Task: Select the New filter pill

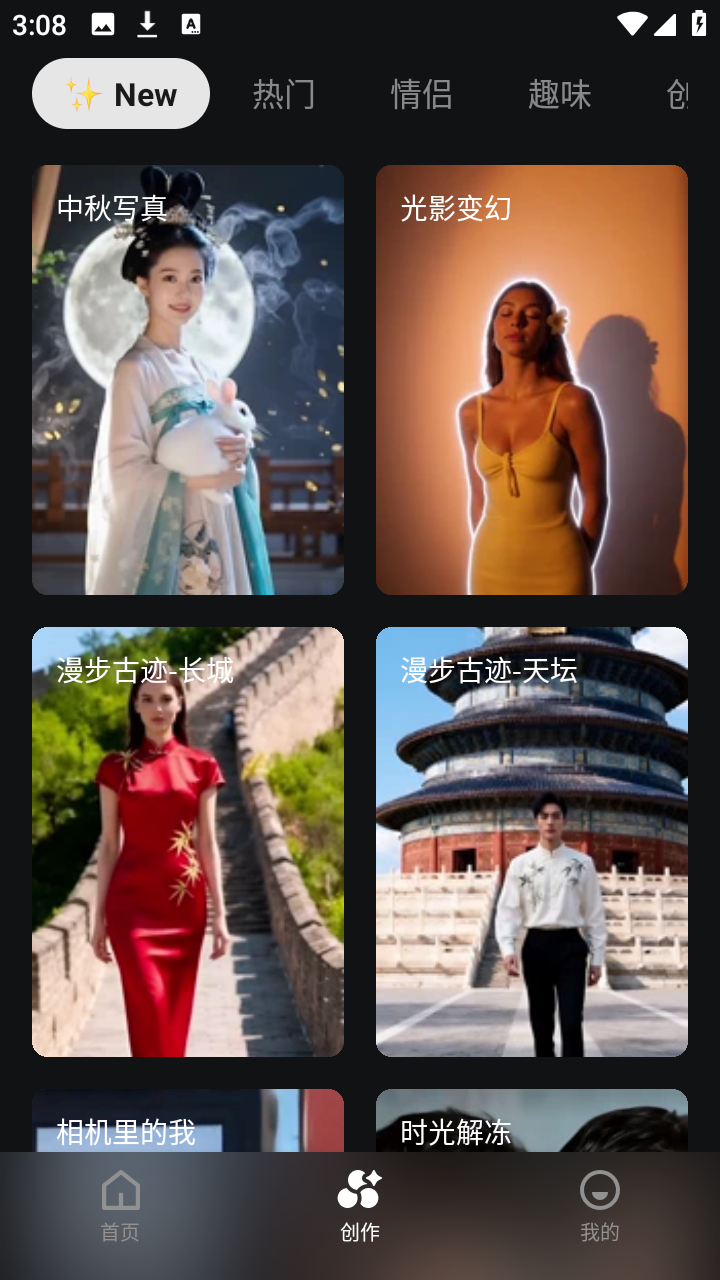Action: pyautogui.click(x=121, y=93)
